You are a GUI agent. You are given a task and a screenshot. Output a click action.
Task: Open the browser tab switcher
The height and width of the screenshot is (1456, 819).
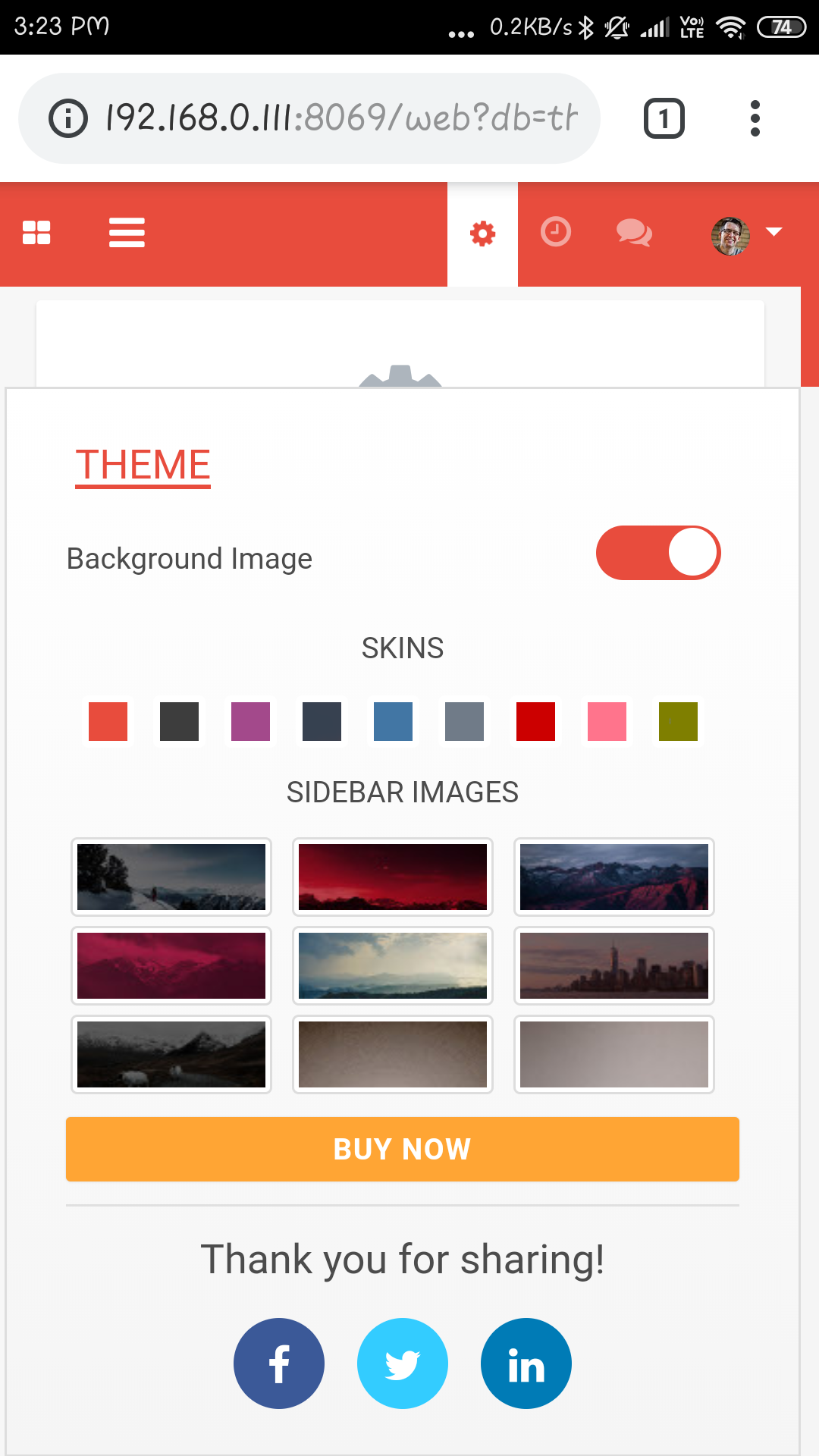click(664, 118)
